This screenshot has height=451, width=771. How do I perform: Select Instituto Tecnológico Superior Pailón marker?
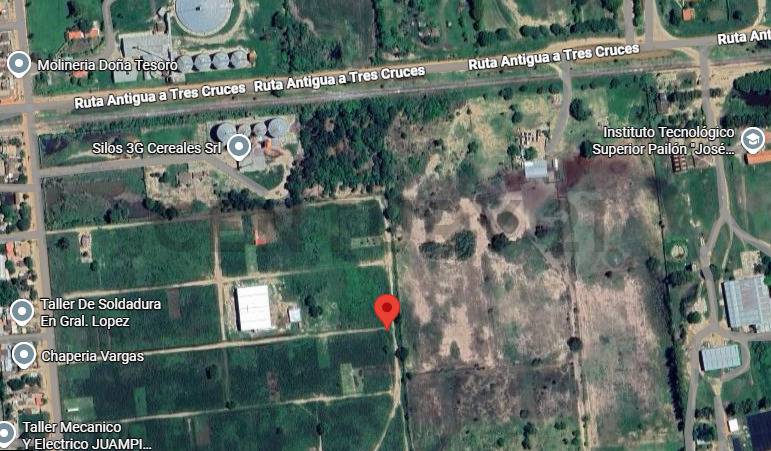point(753,140)
